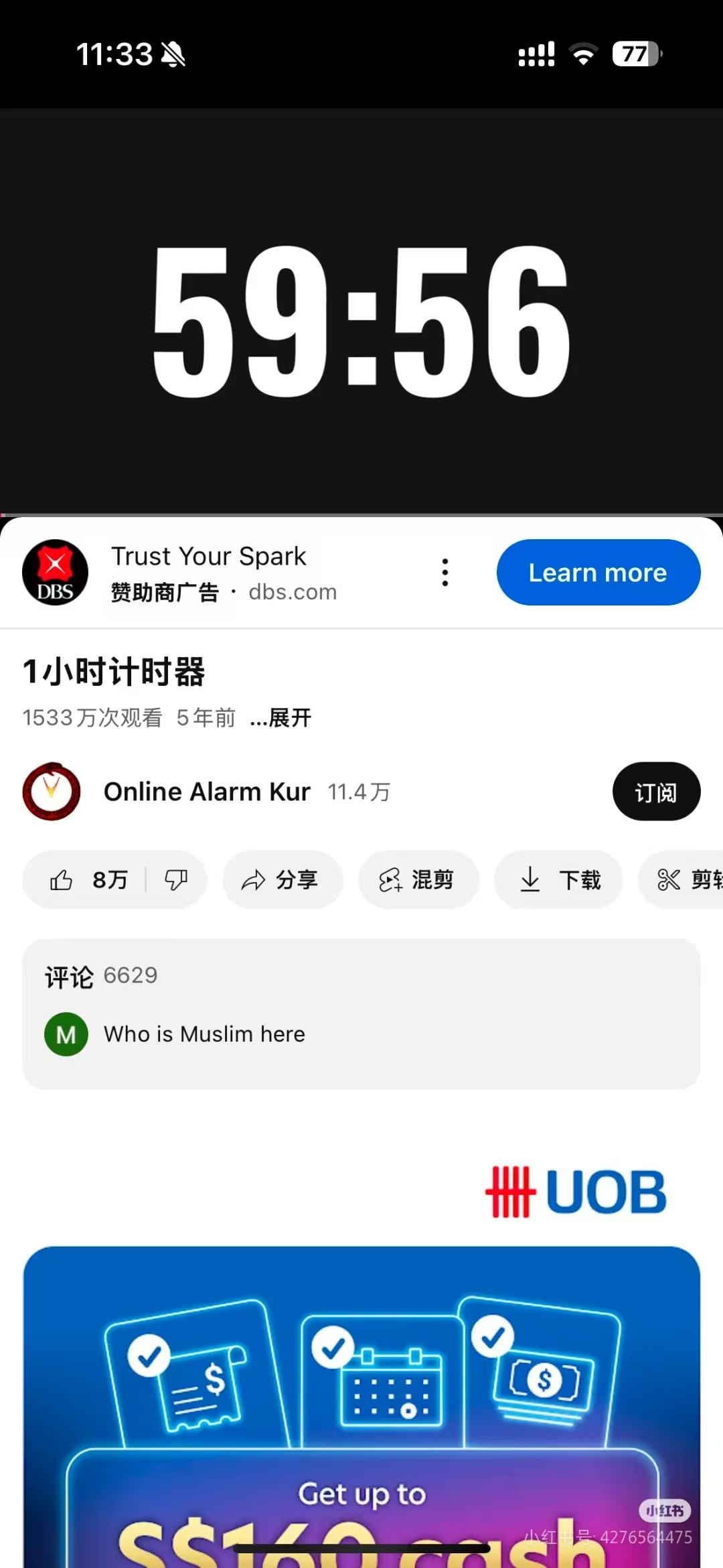Dislike the video with the thumbs-down
Screen dimensions: 723x1568
click(176, 880)
